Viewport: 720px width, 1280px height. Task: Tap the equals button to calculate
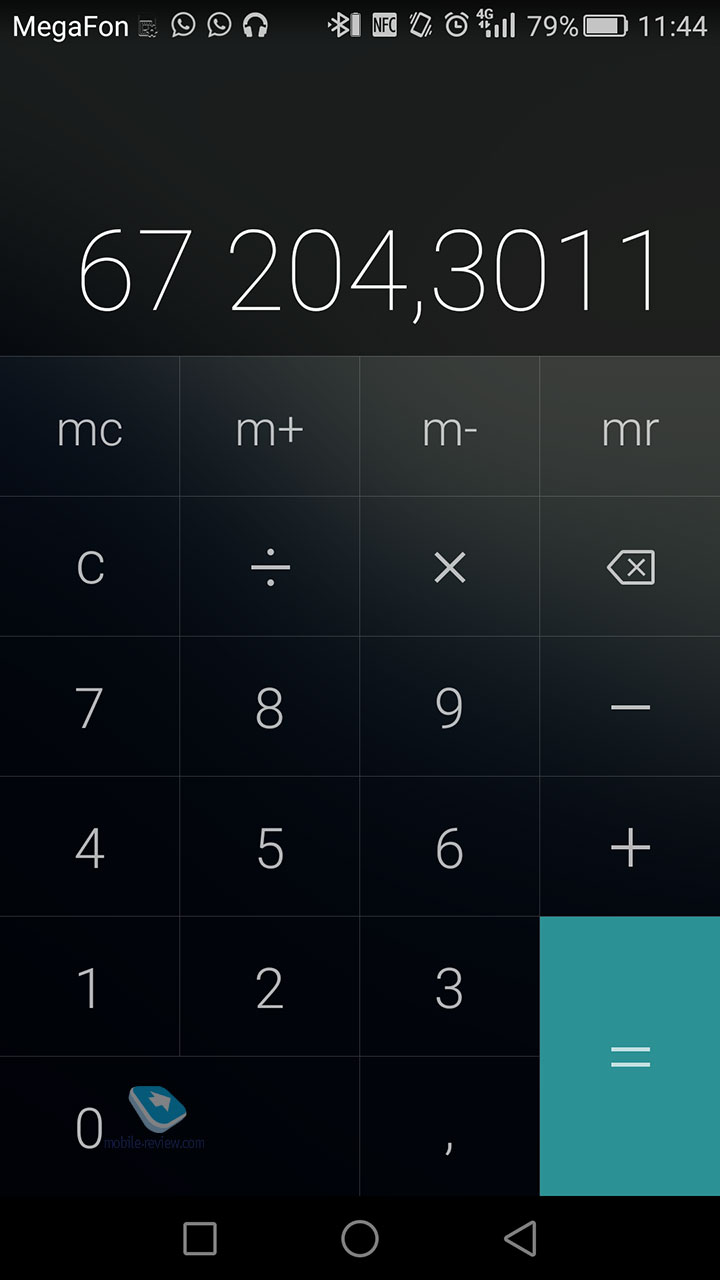pyautogui.click(x=630, y=1056)
